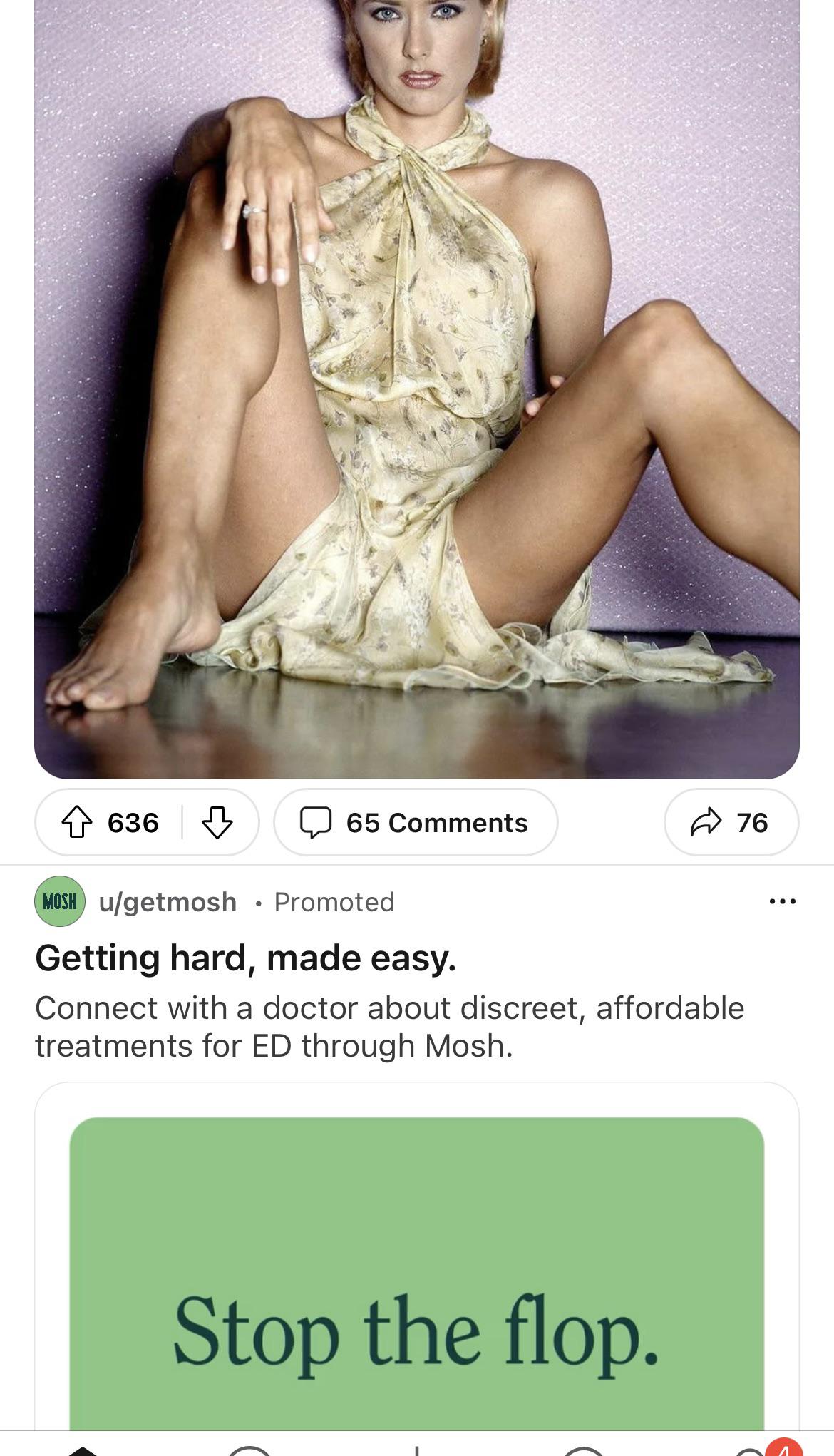Downvote the photo post
The image size is (834, 1456).
coord(217,823)
